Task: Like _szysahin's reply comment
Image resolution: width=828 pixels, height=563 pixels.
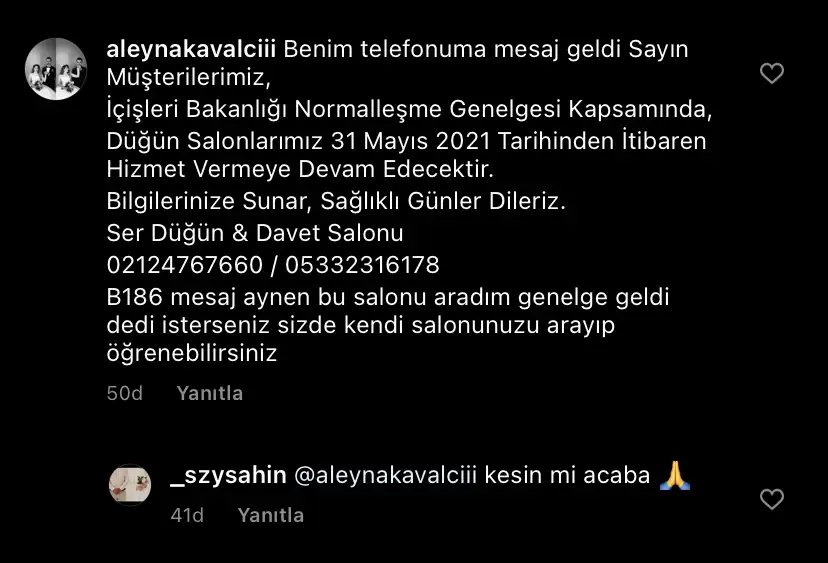Action: (772, 498)
